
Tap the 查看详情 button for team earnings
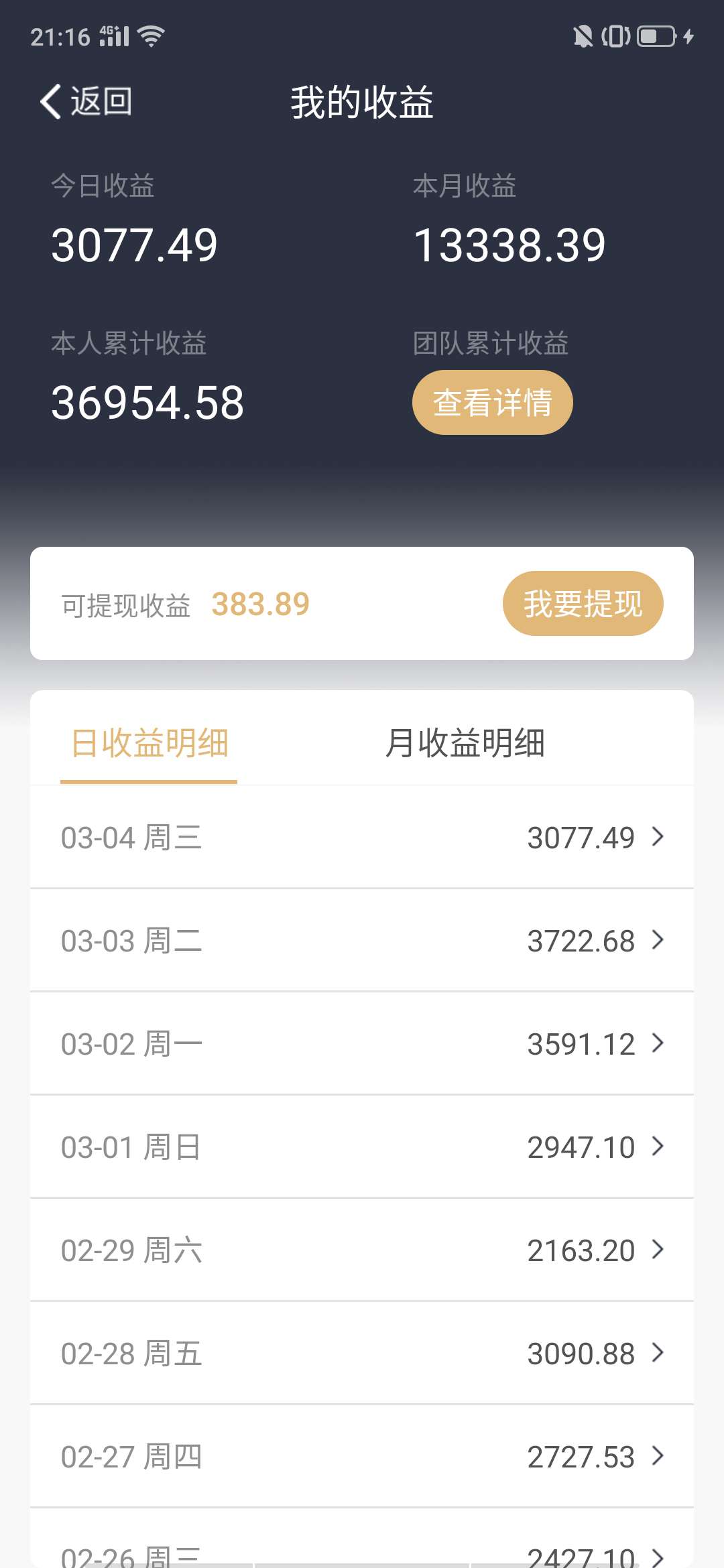(x=491, y=402)
